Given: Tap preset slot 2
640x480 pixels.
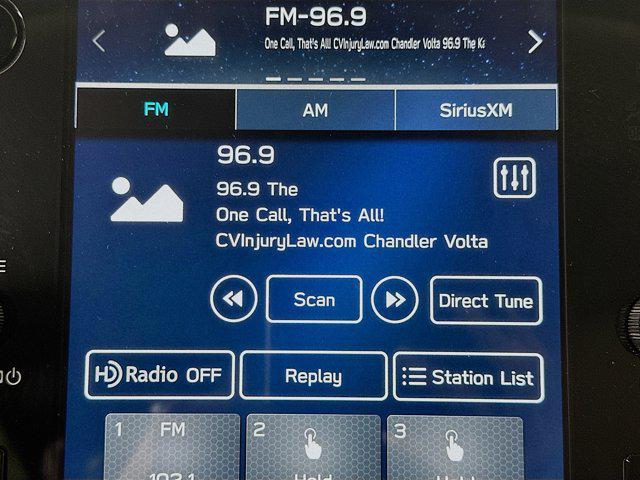Looking at the screenshot, I should [x=313, y=447].
